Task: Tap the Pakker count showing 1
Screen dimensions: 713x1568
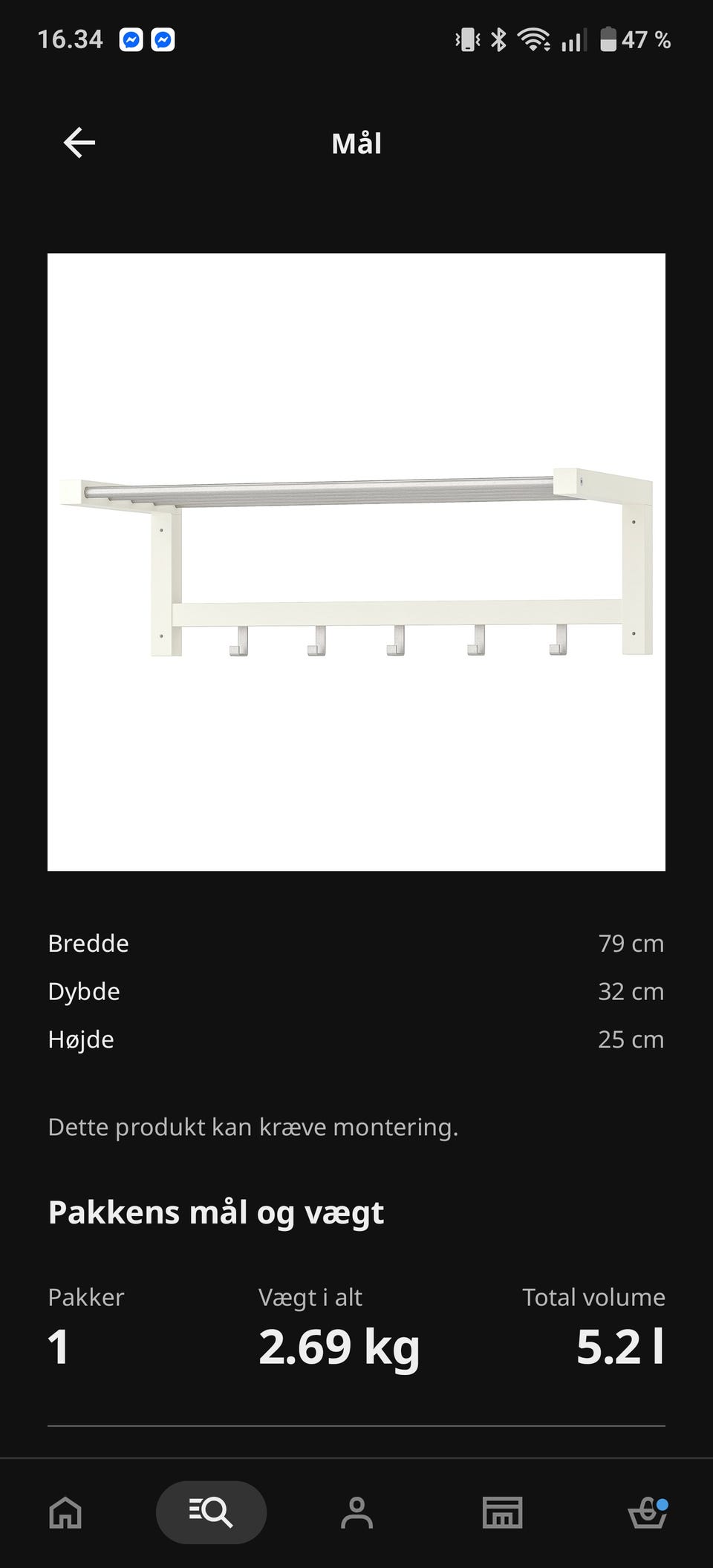Action: 58,1346
